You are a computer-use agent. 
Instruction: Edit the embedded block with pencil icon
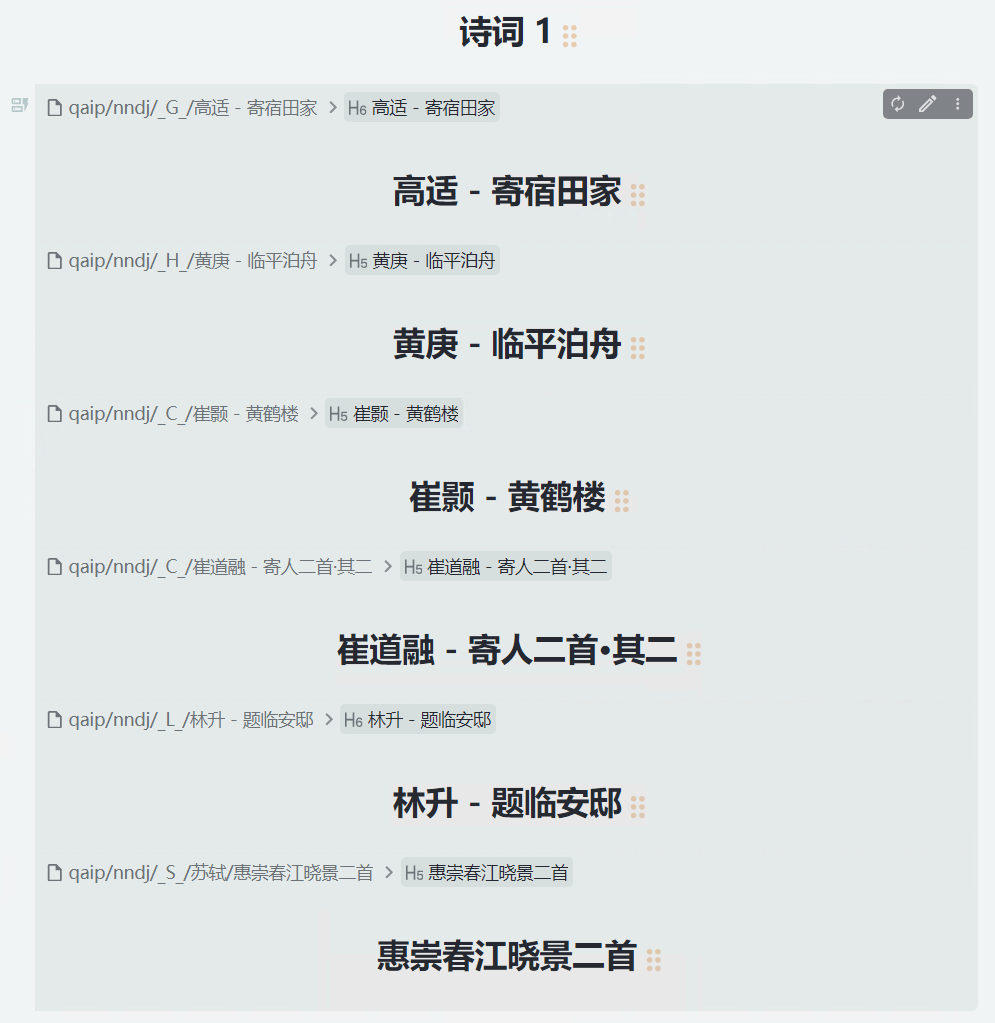[x=928, y=104]
